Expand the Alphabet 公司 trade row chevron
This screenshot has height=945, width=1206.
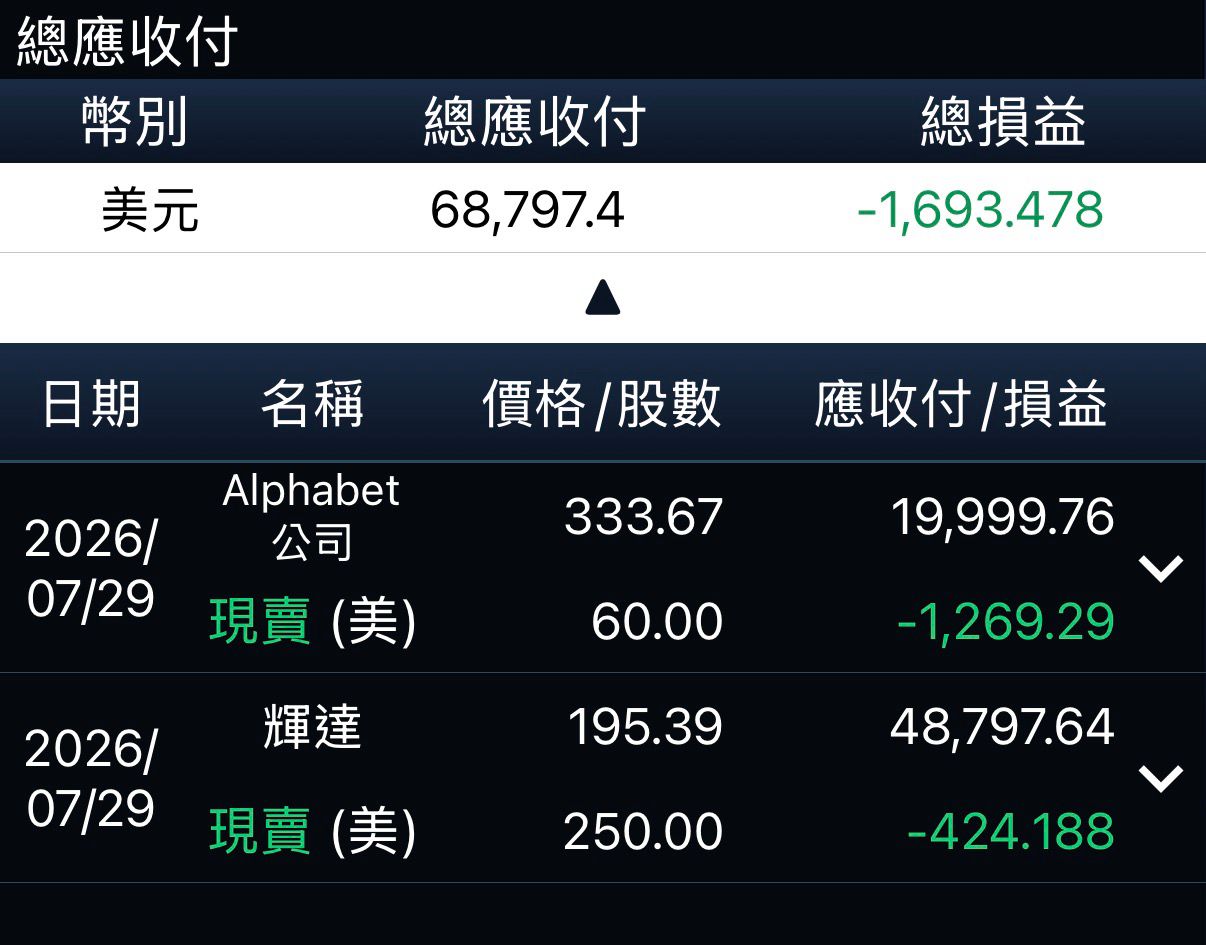point(1161,568)
